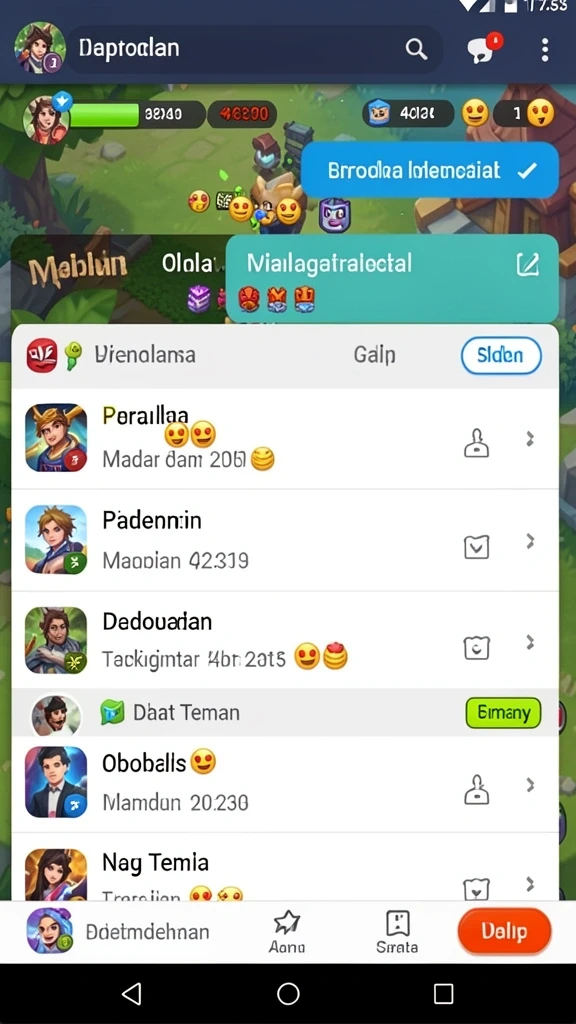The height and width of the screenshot is (1024, 576).
Task: Tap the profile avatar in the top bar
Action: [x=39, y=48]
